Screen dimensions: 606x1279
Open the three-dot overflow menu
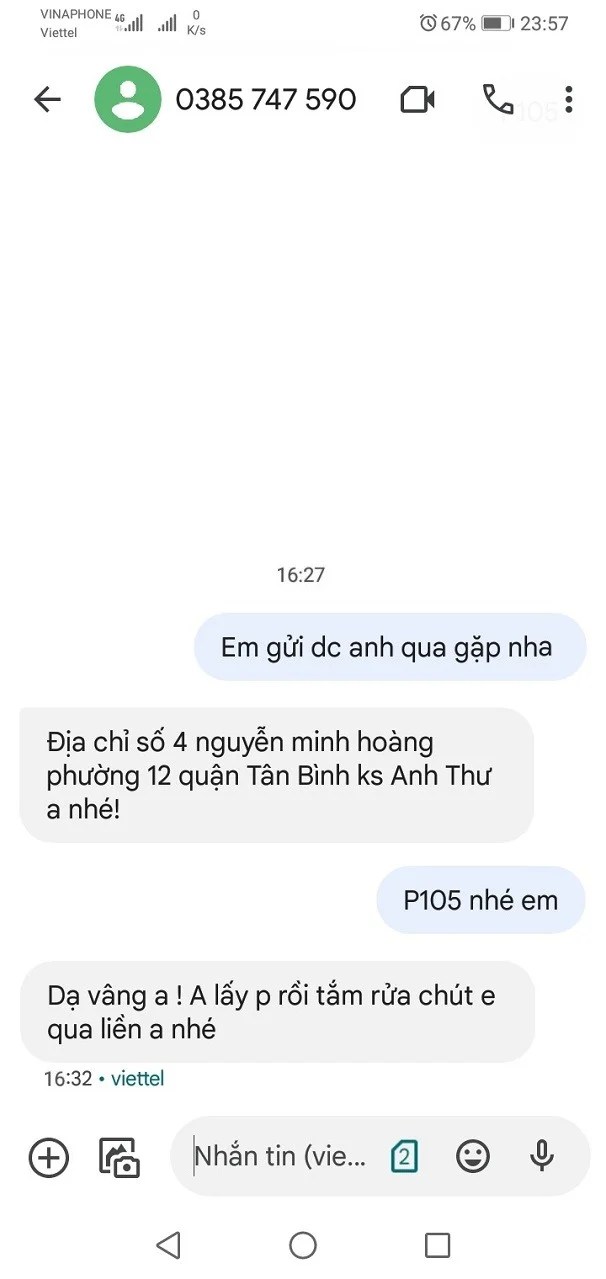point(568,99)
